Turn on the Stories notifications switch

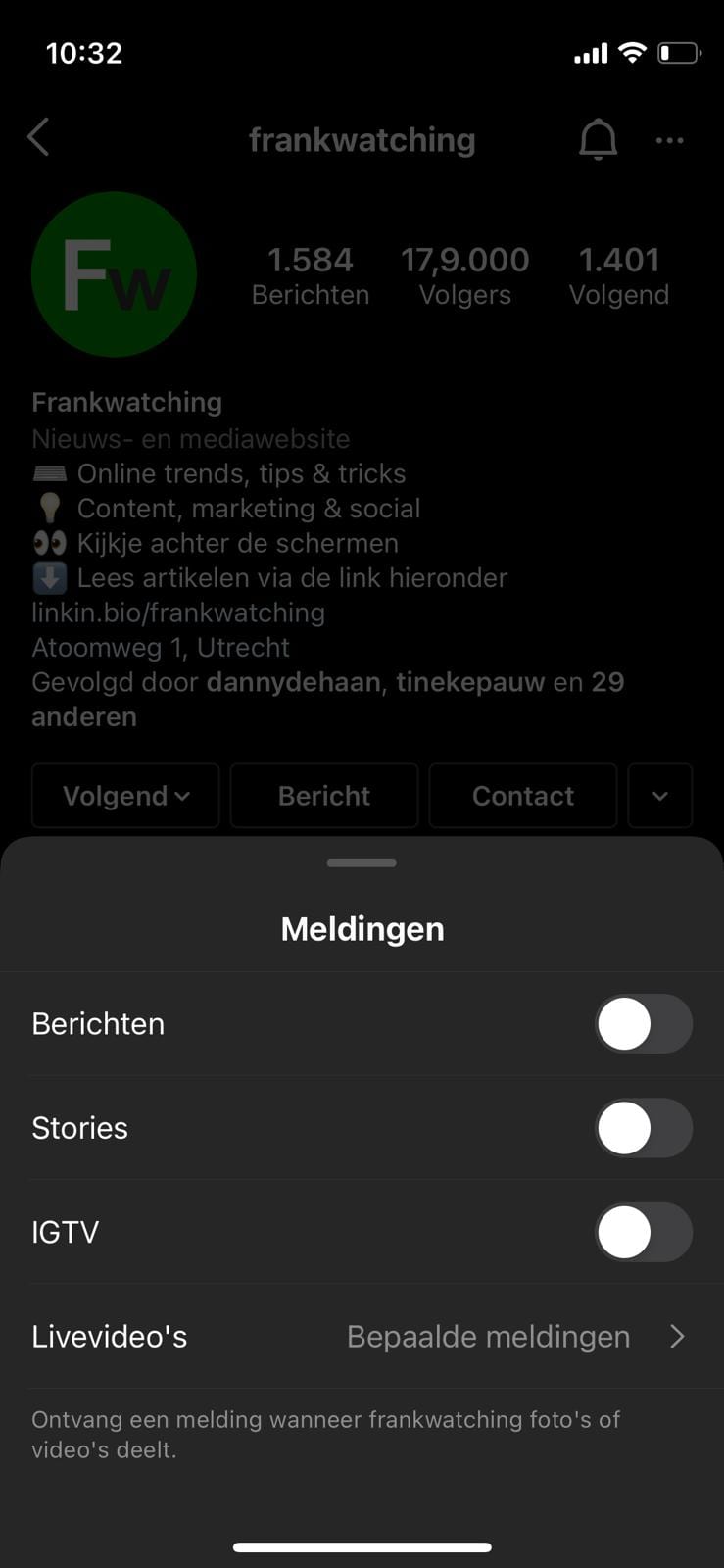pyautogui.click(x=644, y=1128)
